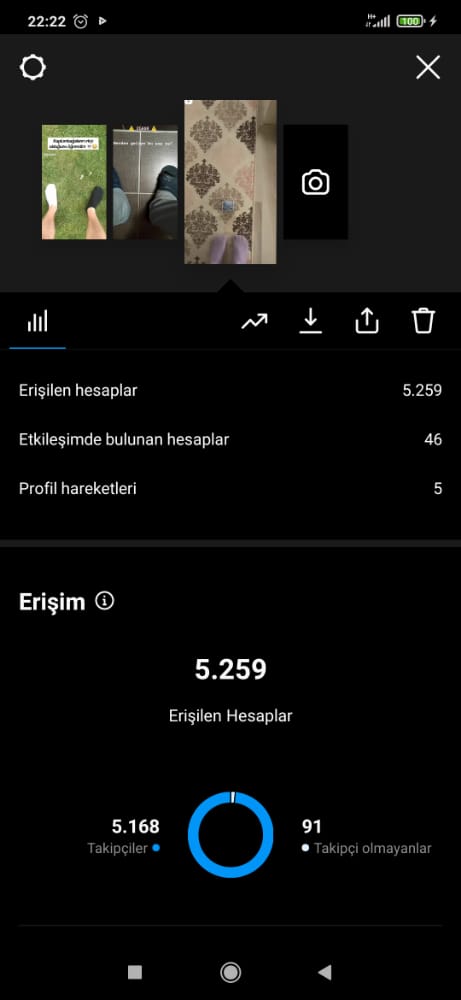
Task: Open story settings gear icon
Action: [x=33, y=67]
